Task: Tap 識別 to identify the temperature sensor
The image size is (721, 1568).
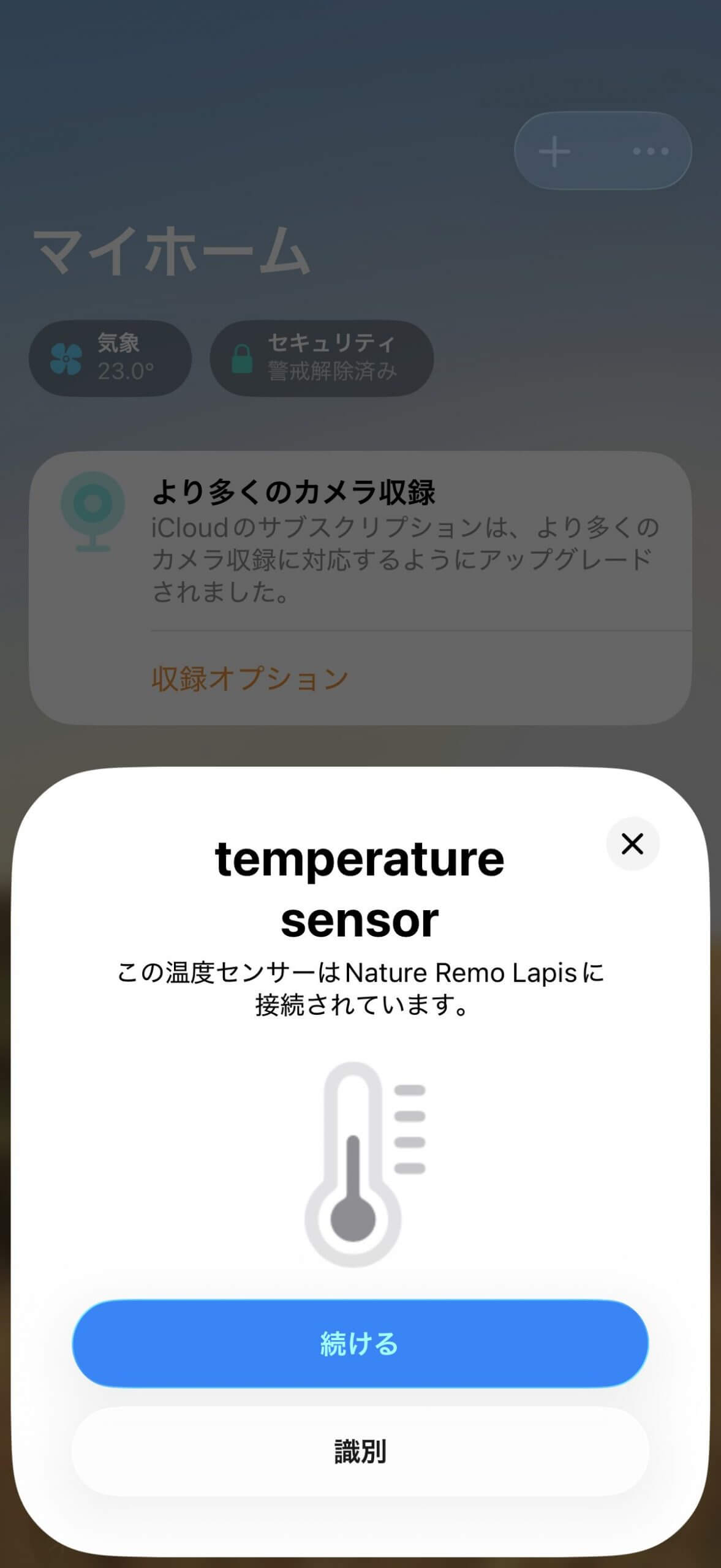Action: pyautogui.click(x=360, y=1452)
